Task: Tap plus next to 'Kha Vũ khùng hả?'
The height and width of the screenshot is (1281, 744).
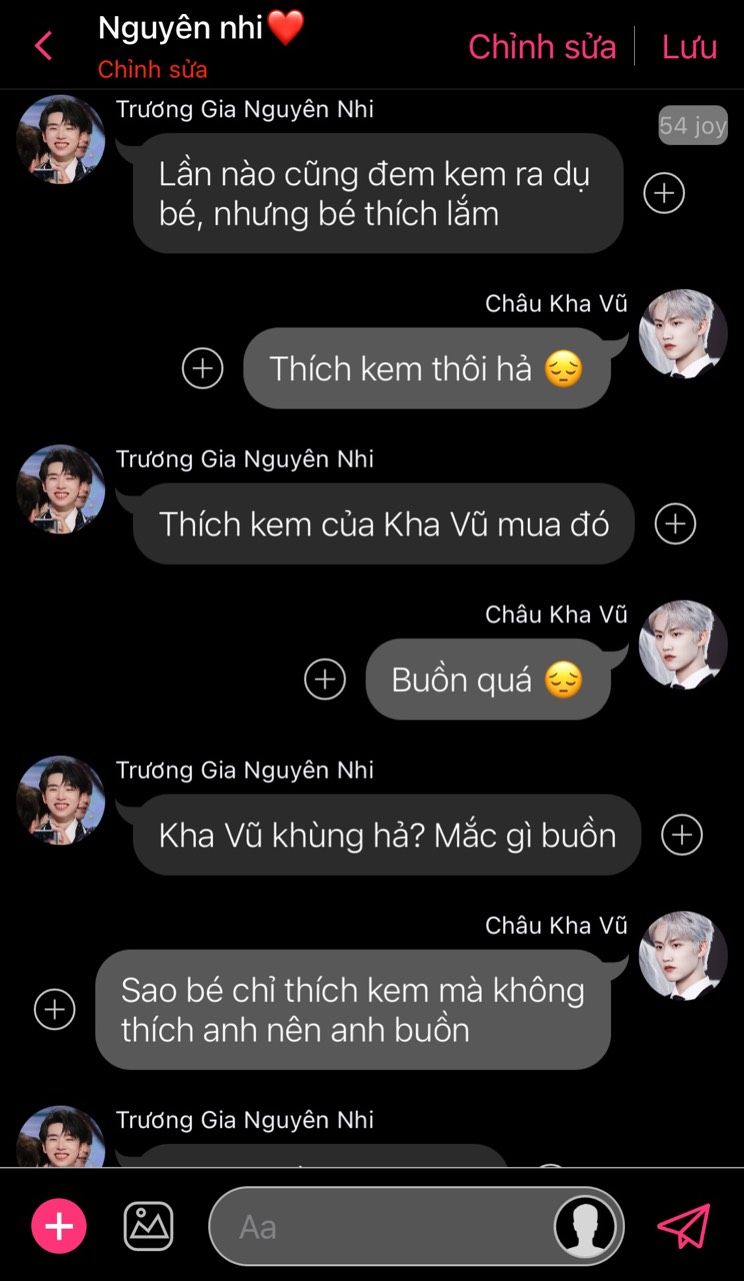Action: (x=682, y=834)
